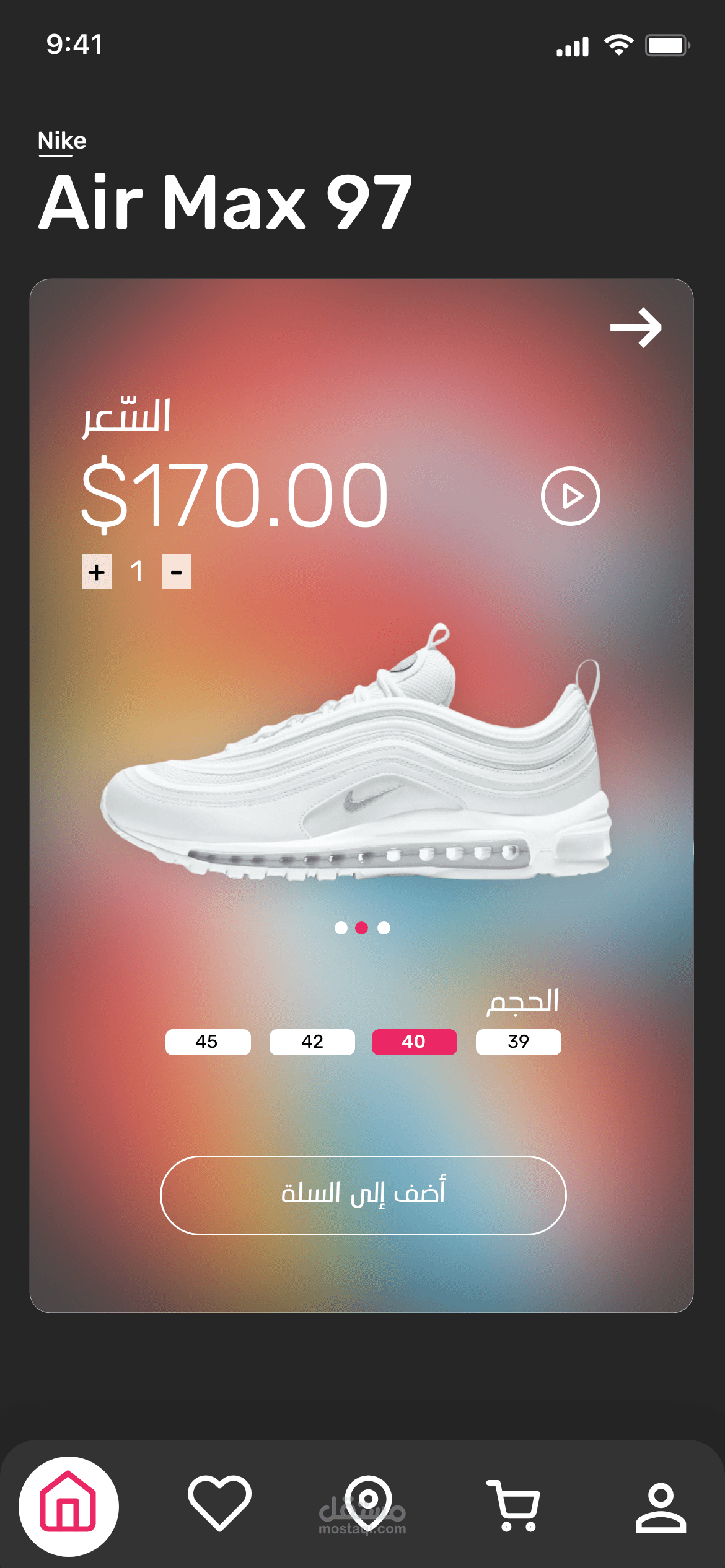The height and width of the screenshot is (1568, 725).
Task: Add the shoe to cart (أضف إلى السلة)
Action: point(363,1195)
